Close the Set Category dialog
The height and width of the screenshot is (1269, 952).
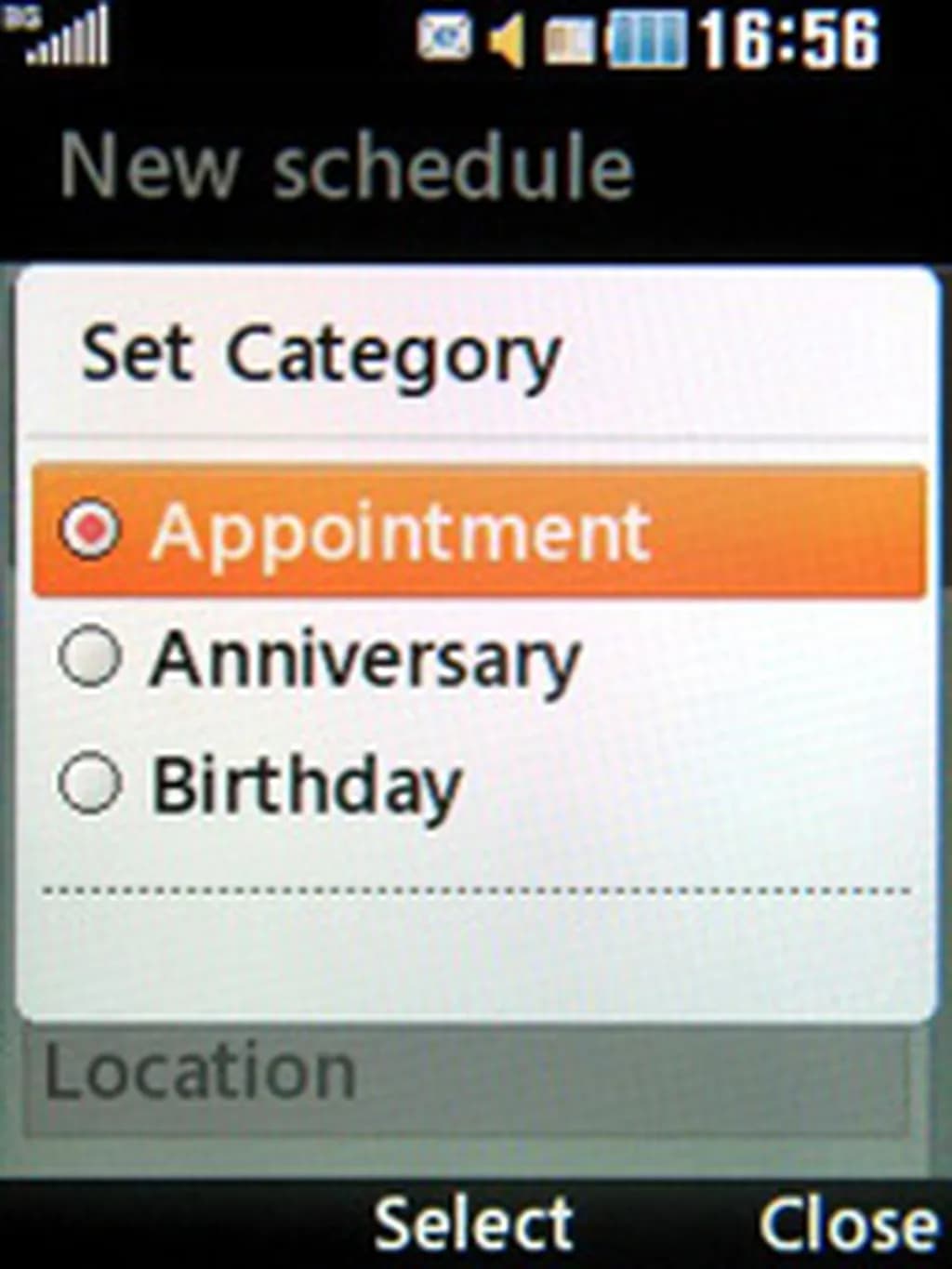pos(847,1223)
